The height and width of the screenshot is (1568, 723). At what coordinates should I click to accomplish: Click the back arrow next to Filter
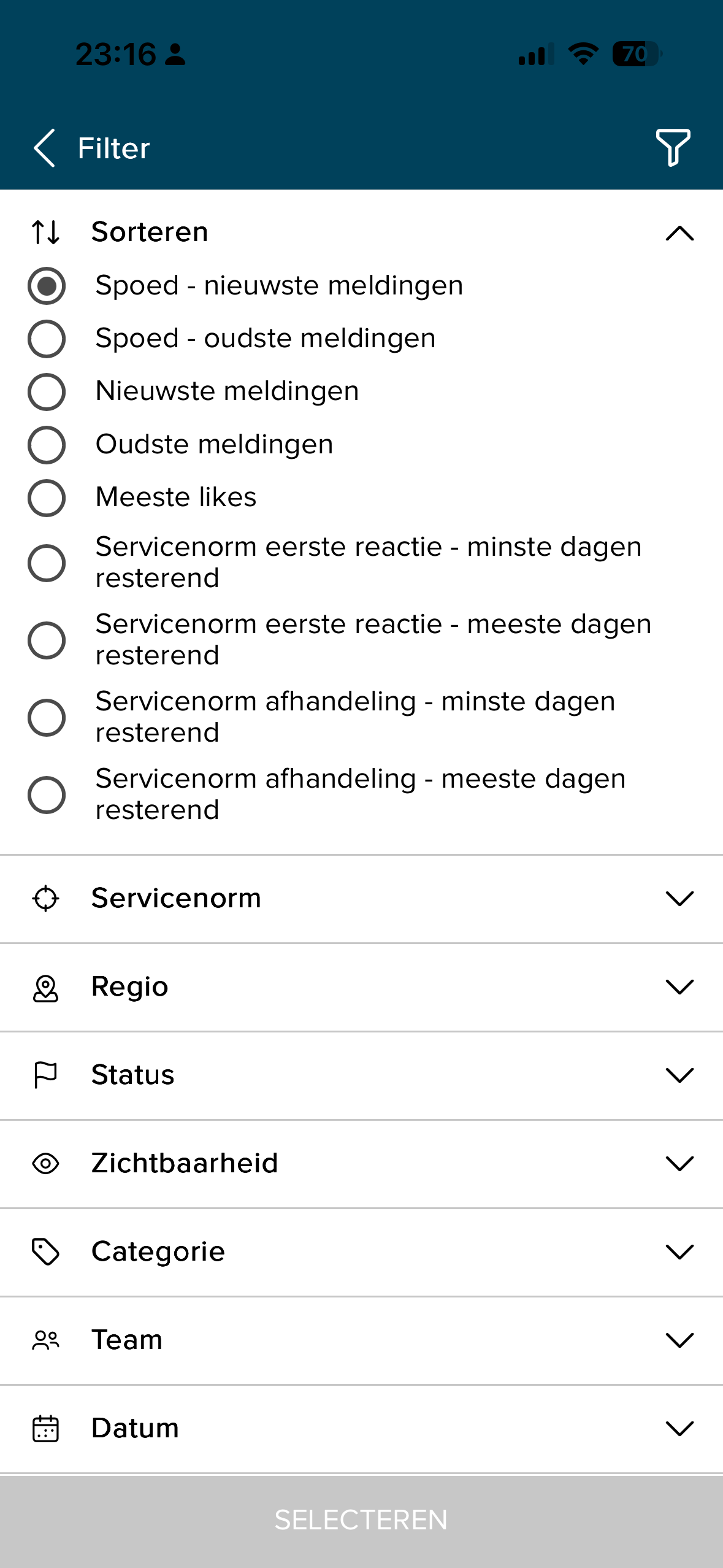43,147
